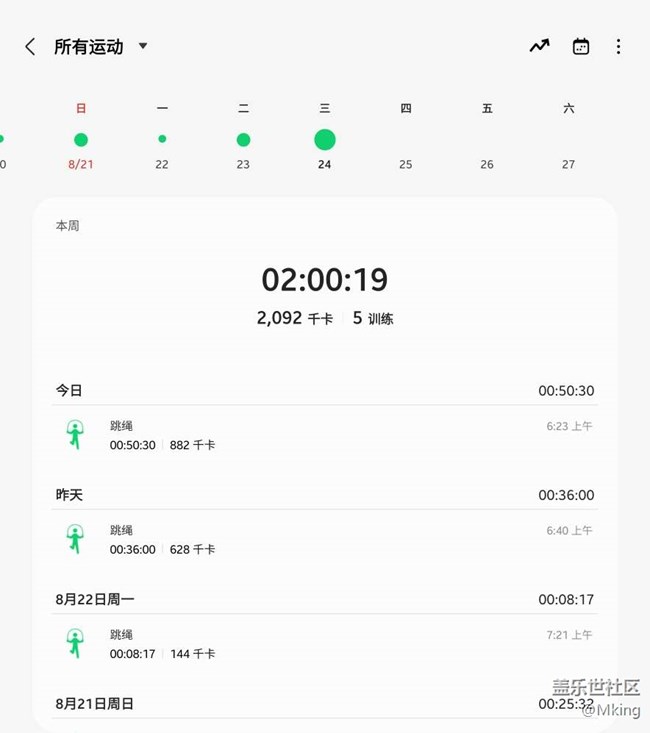Select Wednesday 24 in the week strip
The image size is (650, 733).
pos(324,139)
